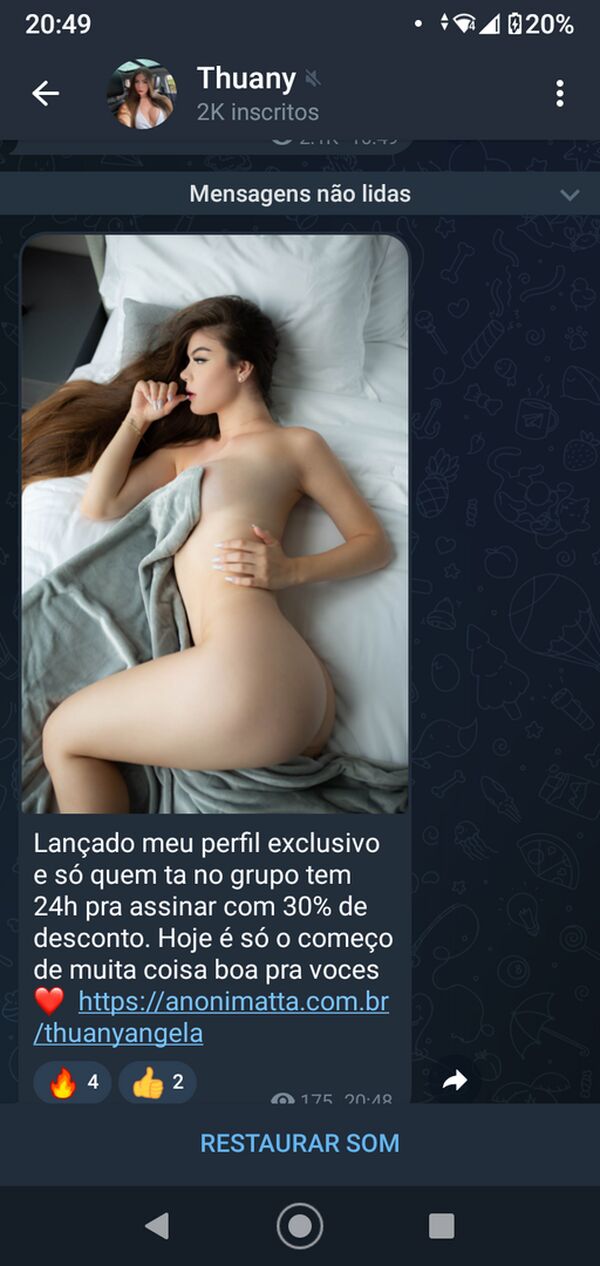600x1266 pixels.
Task: Forward this post with the share arrow
Action: point(455,1080)
